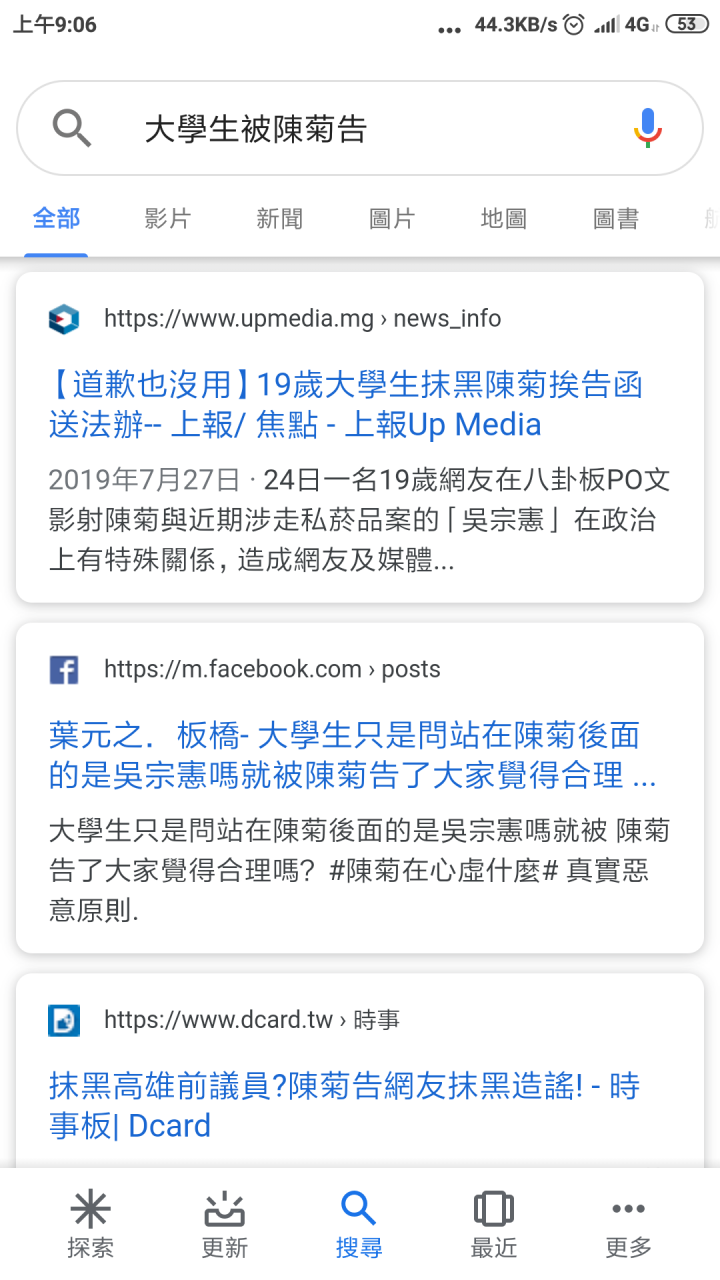Open the 更多 menu
The height and width of the screenshot is (1280, 720).
tap(628, 1225)
